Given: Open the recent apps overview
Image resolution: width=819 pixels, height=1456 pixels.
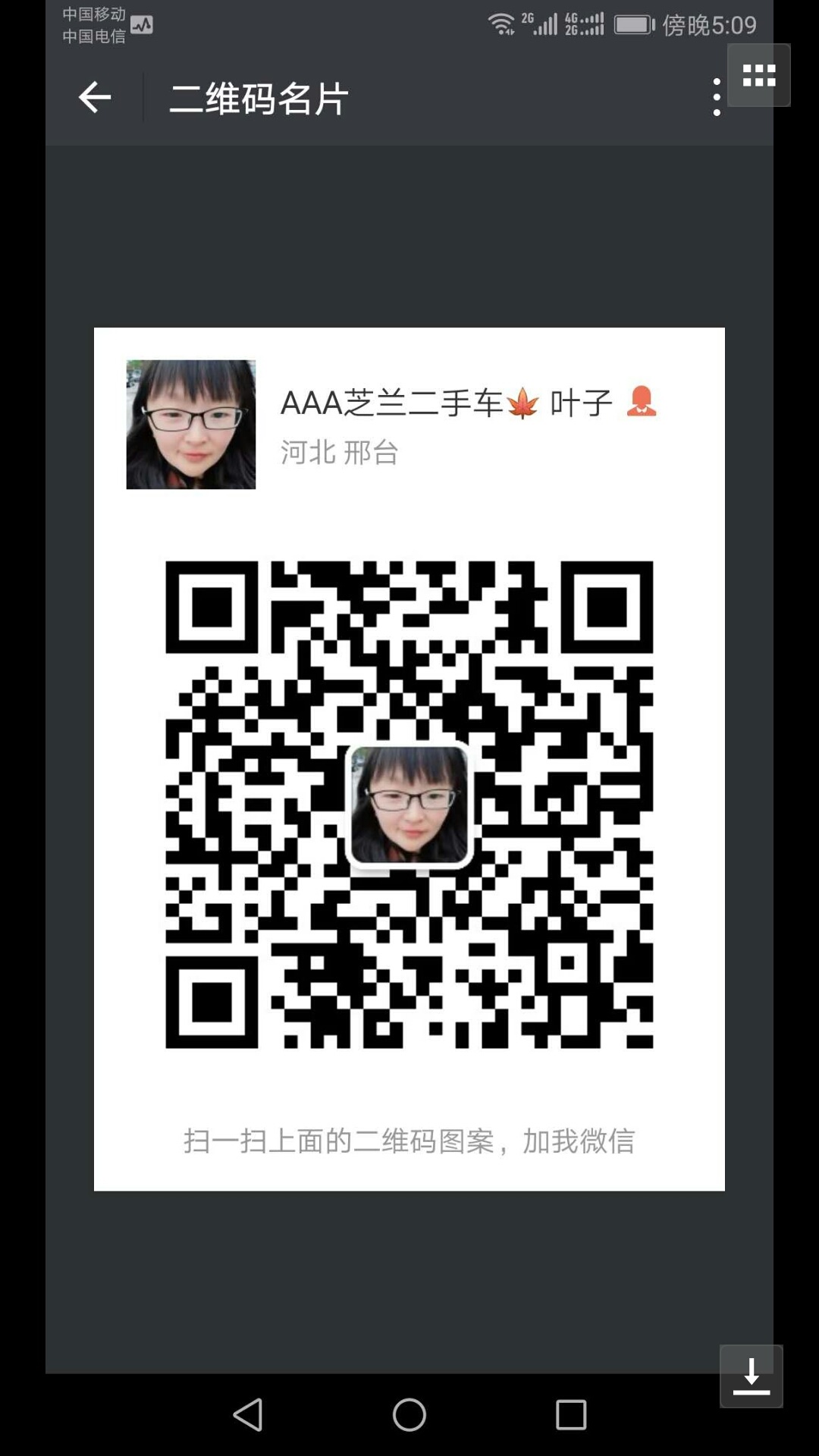Looking at the screenshot, I should pos(571,1414).
